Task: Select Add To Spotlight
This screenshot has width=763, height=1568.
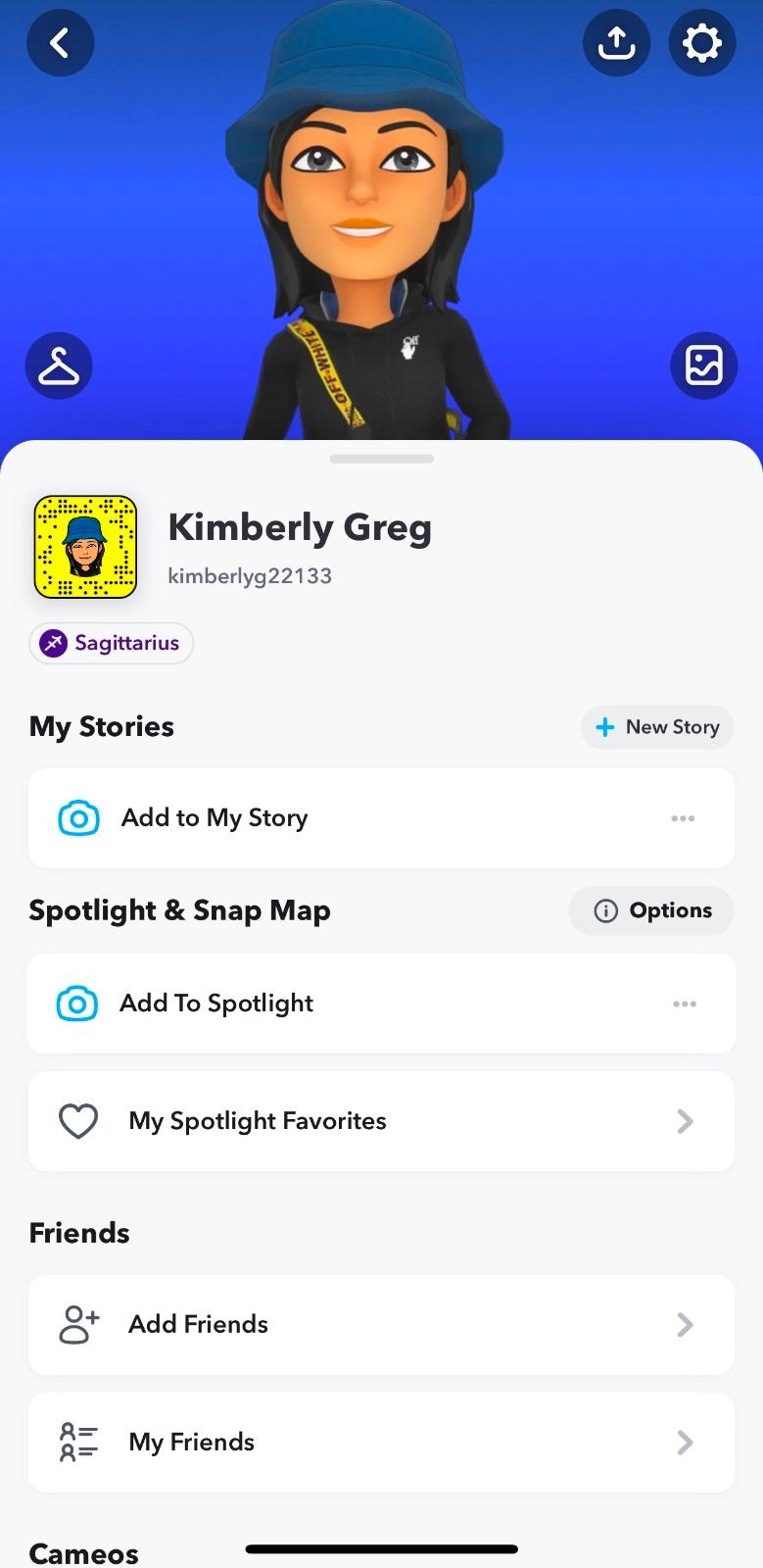Action: (216, 1004)
